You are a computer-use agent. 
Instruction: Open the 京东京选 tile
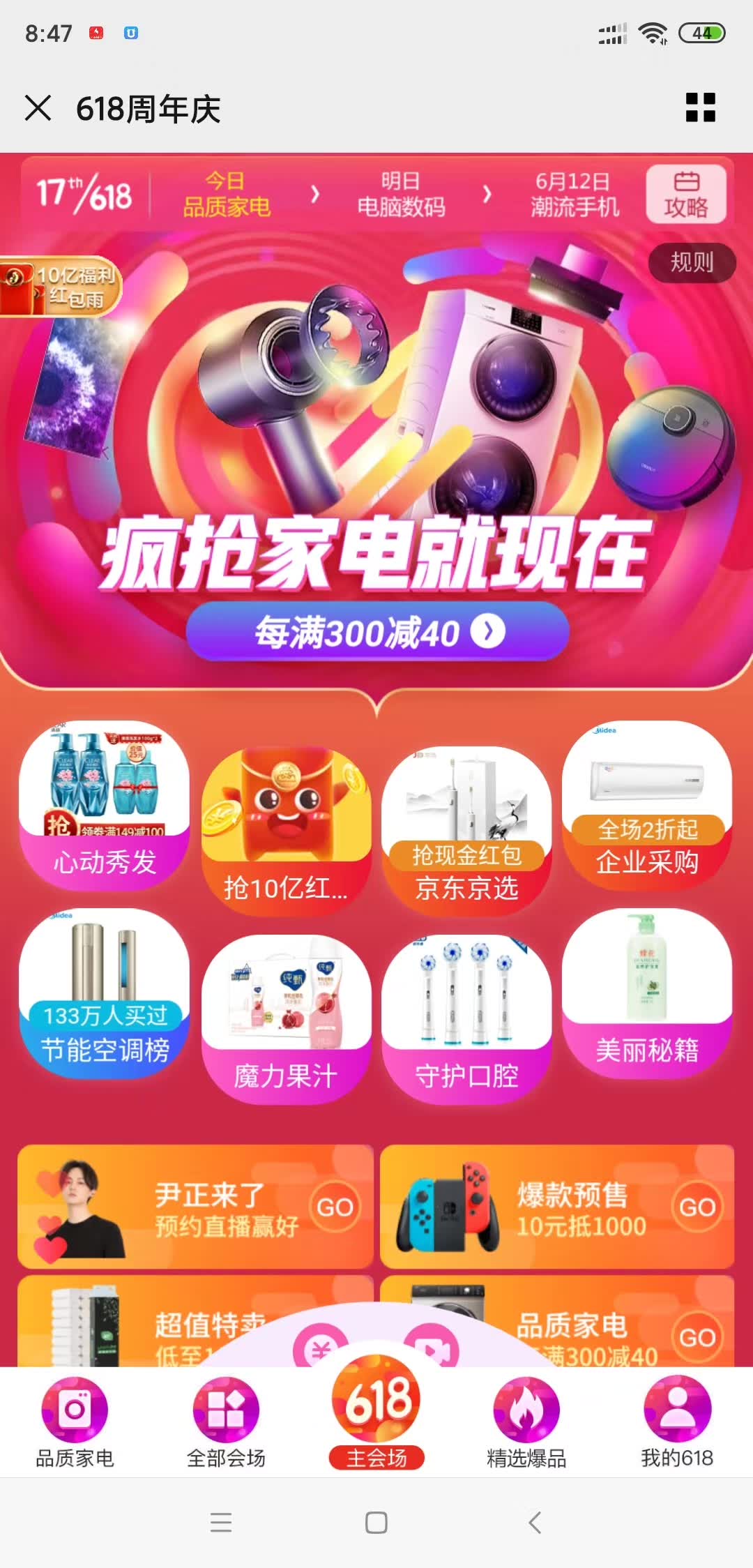click(x=466, y=831)
